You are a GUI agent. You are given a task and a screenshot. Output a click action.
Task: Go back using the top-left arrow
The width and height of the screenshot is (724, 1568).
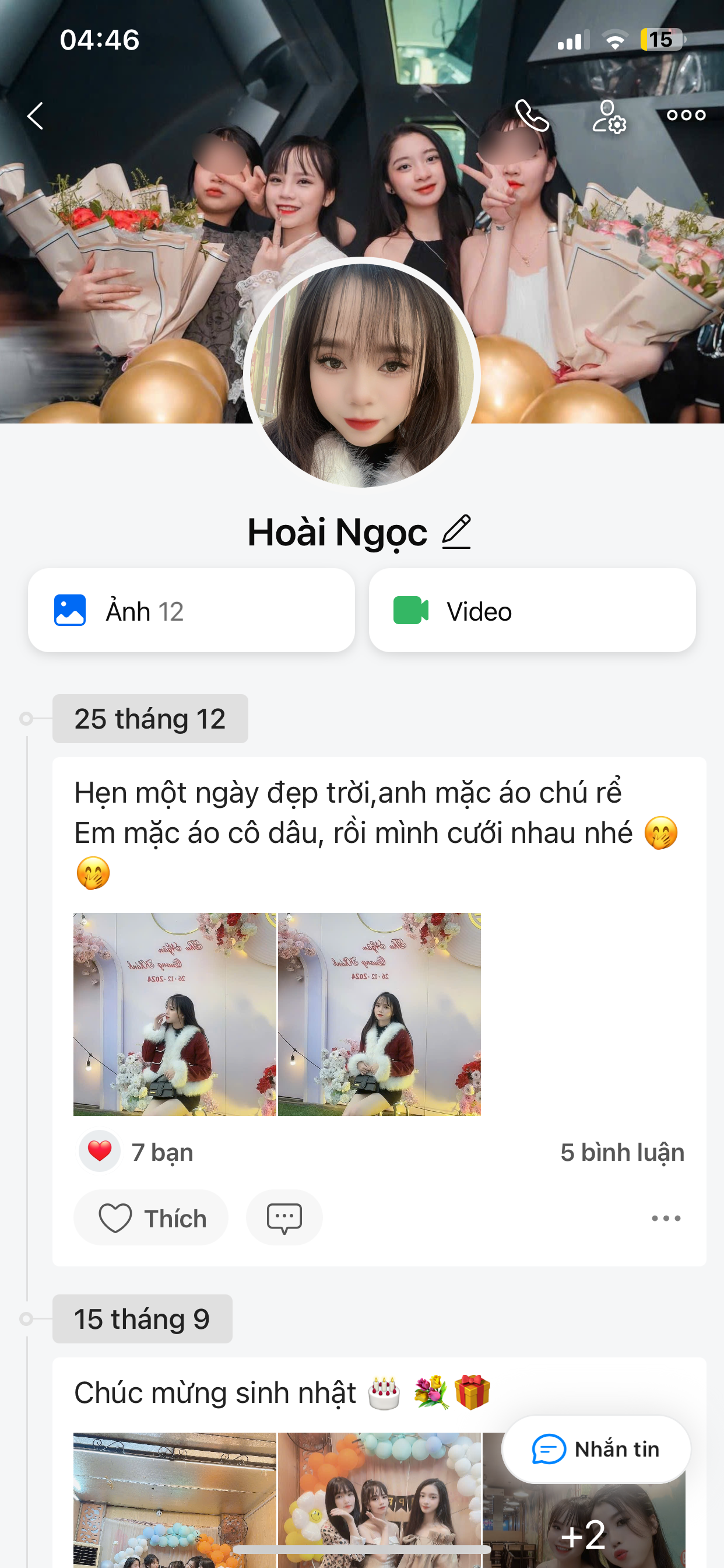(x=36, y=116)
